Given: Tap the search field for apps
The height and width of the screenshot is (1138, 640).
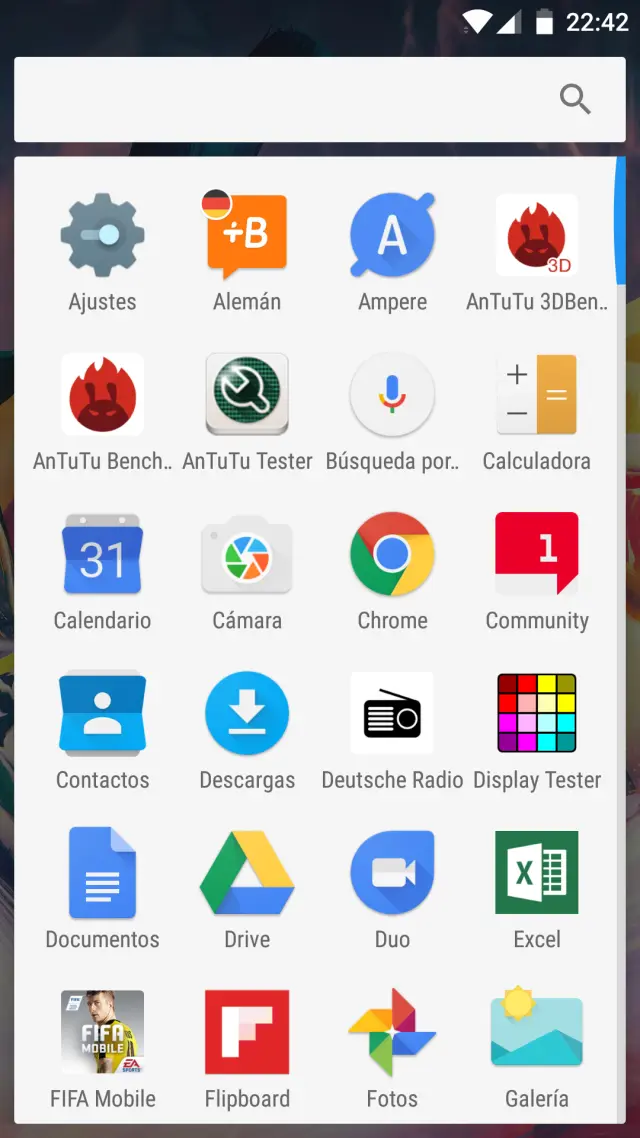Looking at the screenshot, I should point(290,99).
